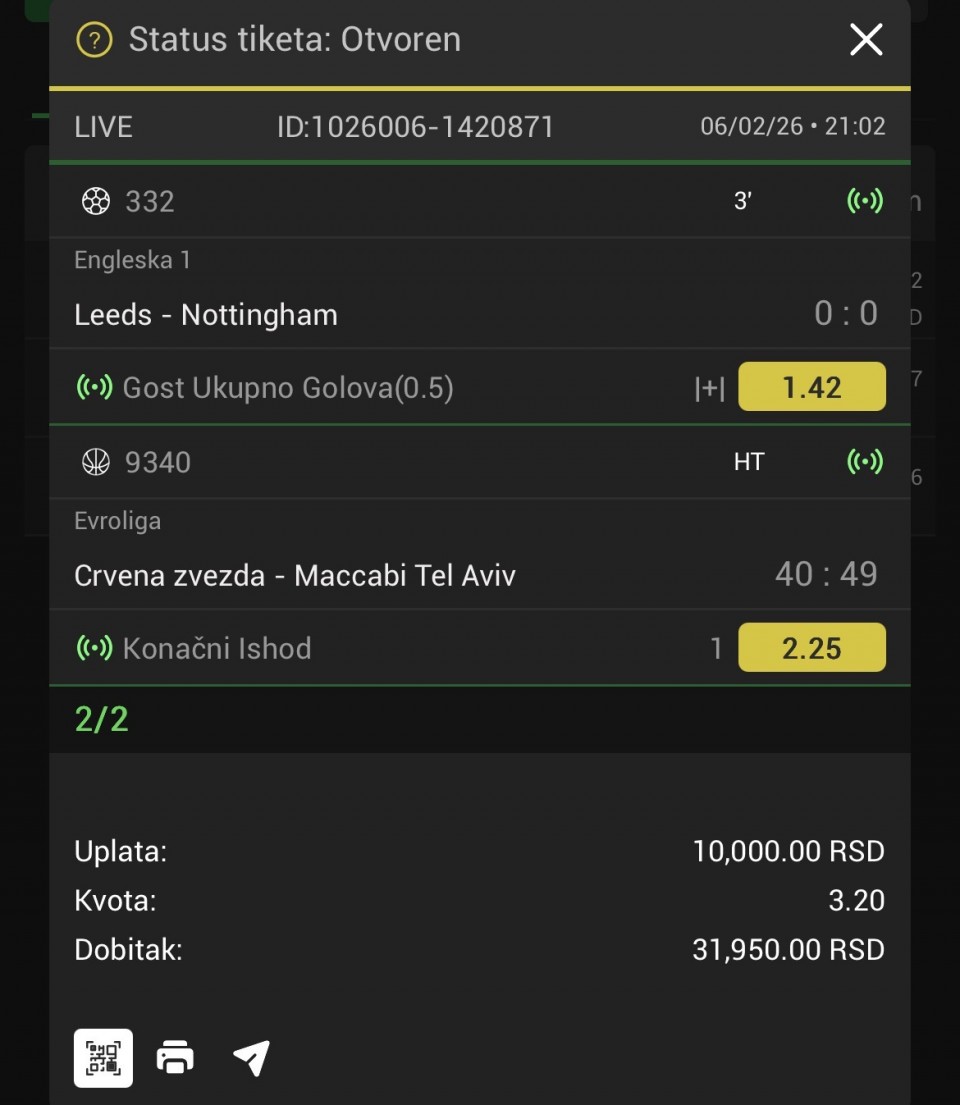Viewport: 960px width, 1105px height.
Task: Tap the 2.25 odds button
Action: (x=811, y=648)
